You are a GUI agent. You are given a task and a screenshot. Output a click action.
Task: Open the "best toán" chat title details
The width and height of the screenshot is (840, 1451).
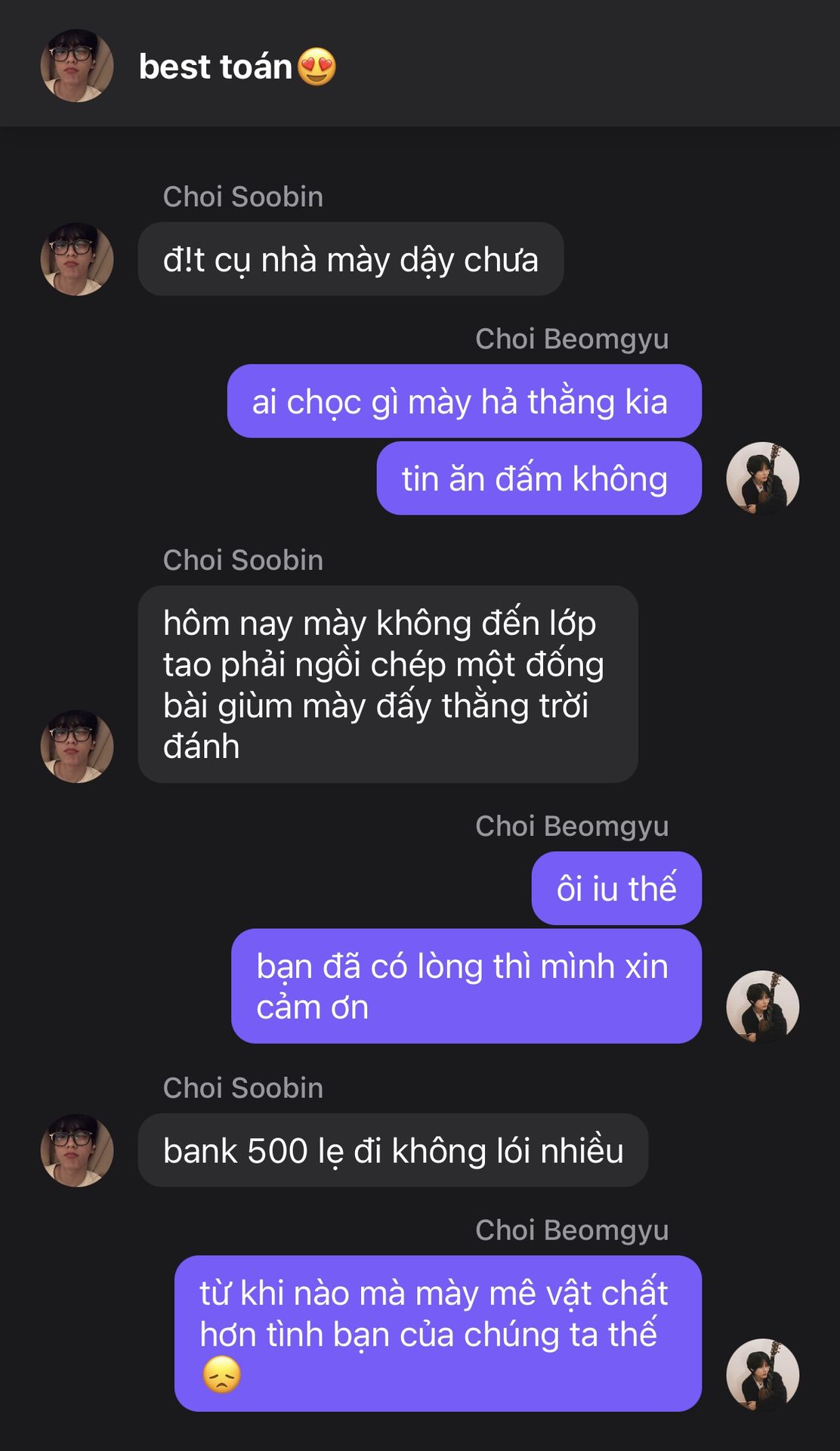pyautogui.click(x=216, y=67)
